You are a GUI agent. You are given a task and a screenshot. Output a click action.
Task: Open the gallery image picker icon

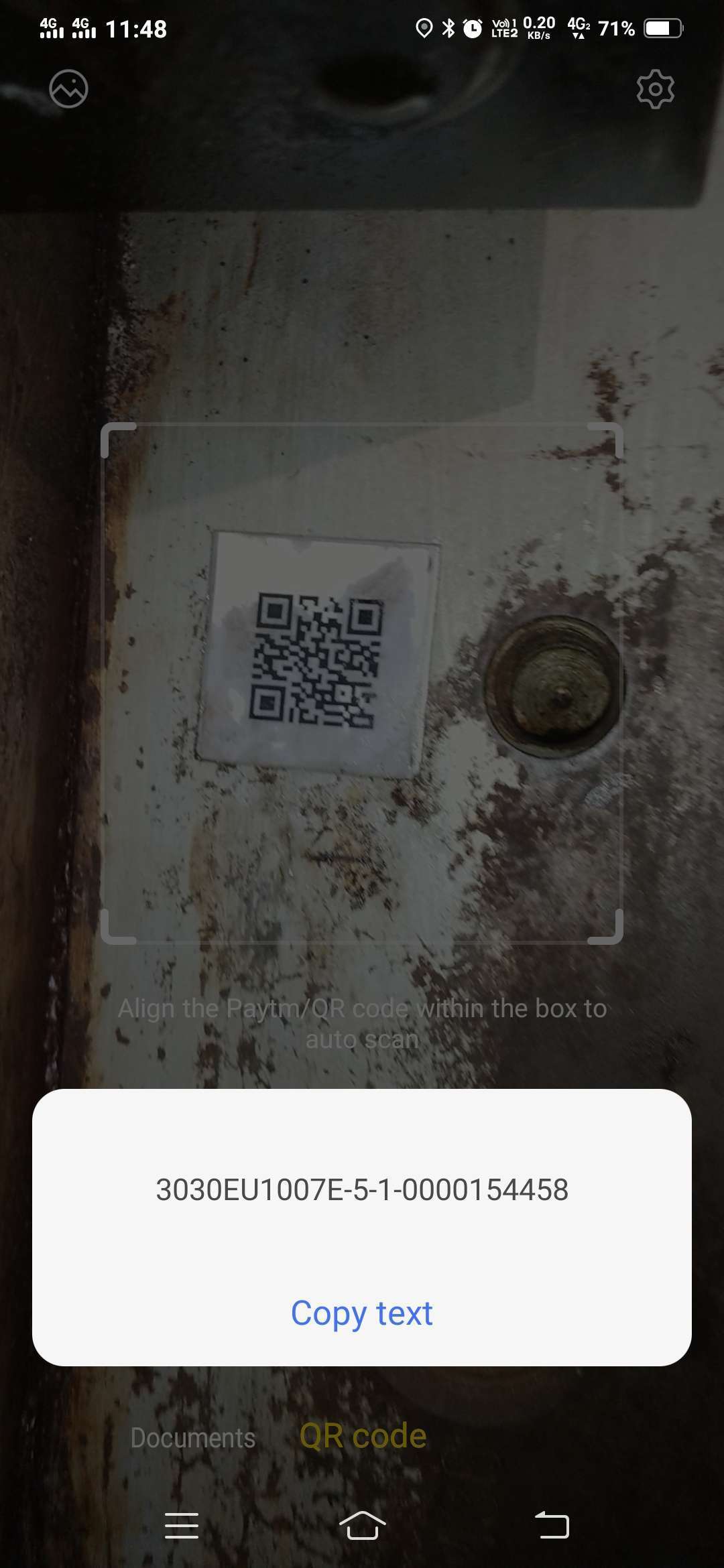[x=68, y=88]
